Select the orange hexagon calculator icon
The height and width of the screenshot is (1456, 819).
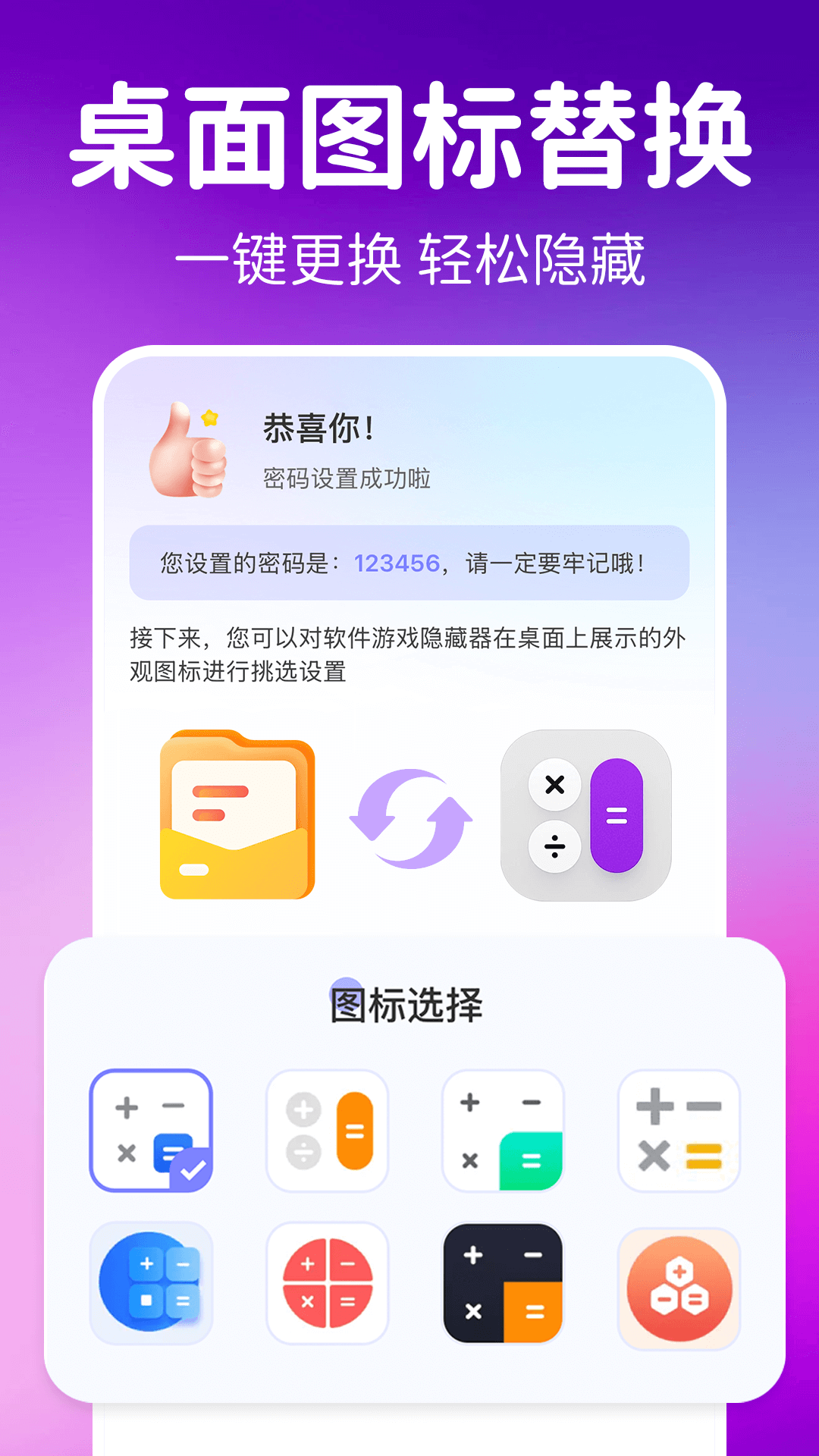[679, 1282]
